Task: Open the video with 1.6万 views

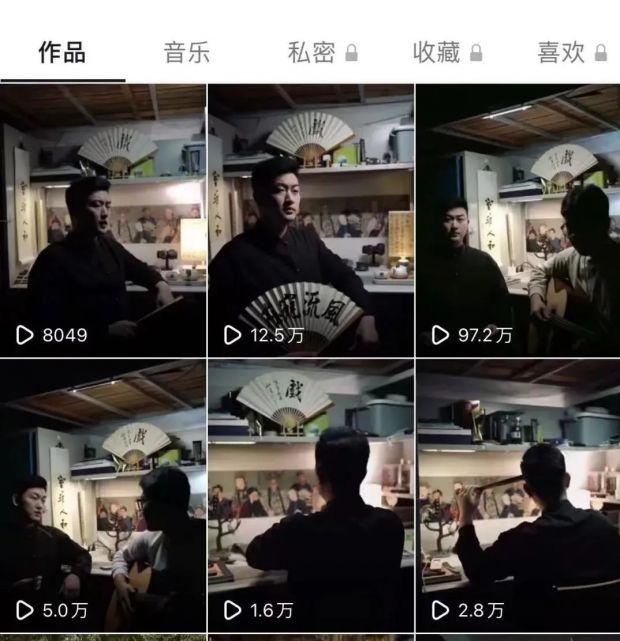Action: [310, 495]
